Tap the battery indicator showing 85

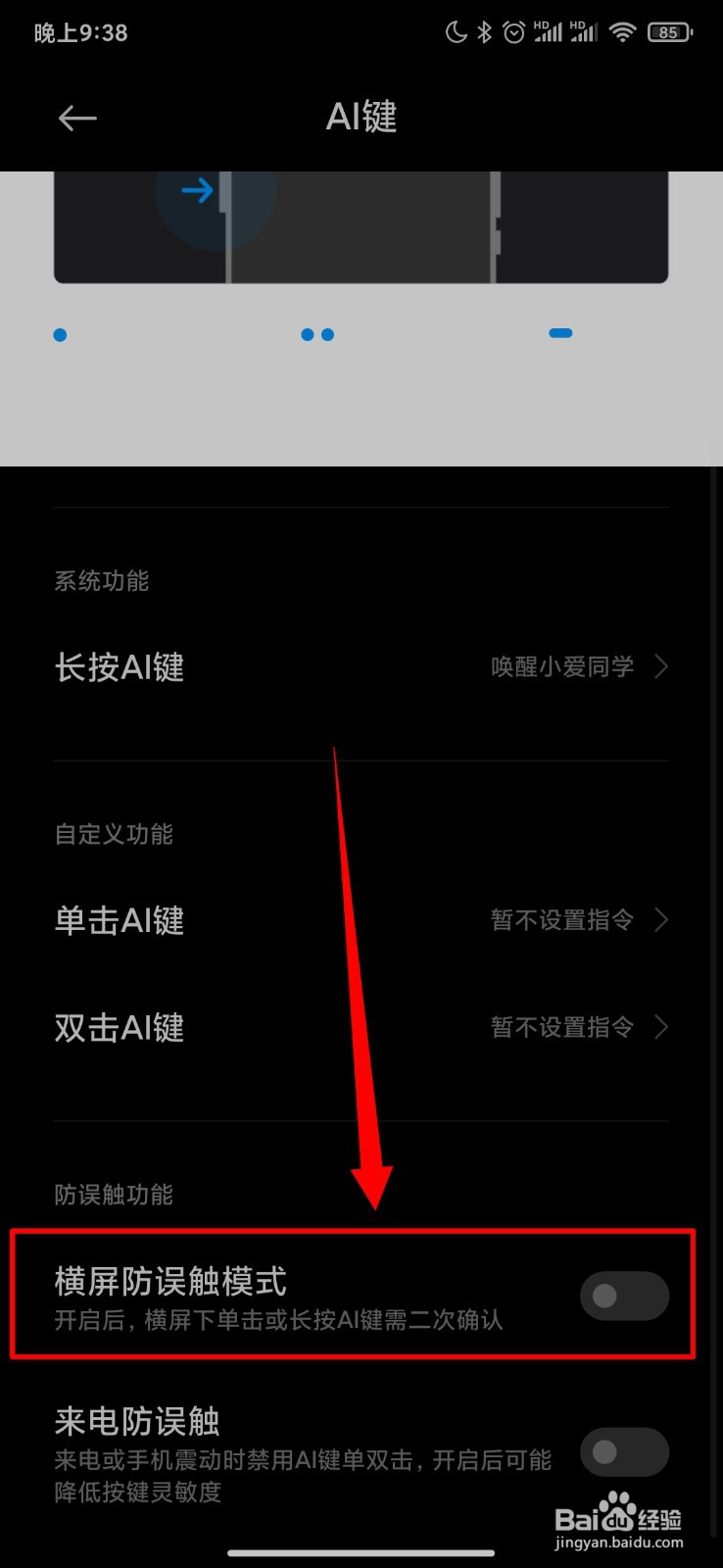point(670,31)
